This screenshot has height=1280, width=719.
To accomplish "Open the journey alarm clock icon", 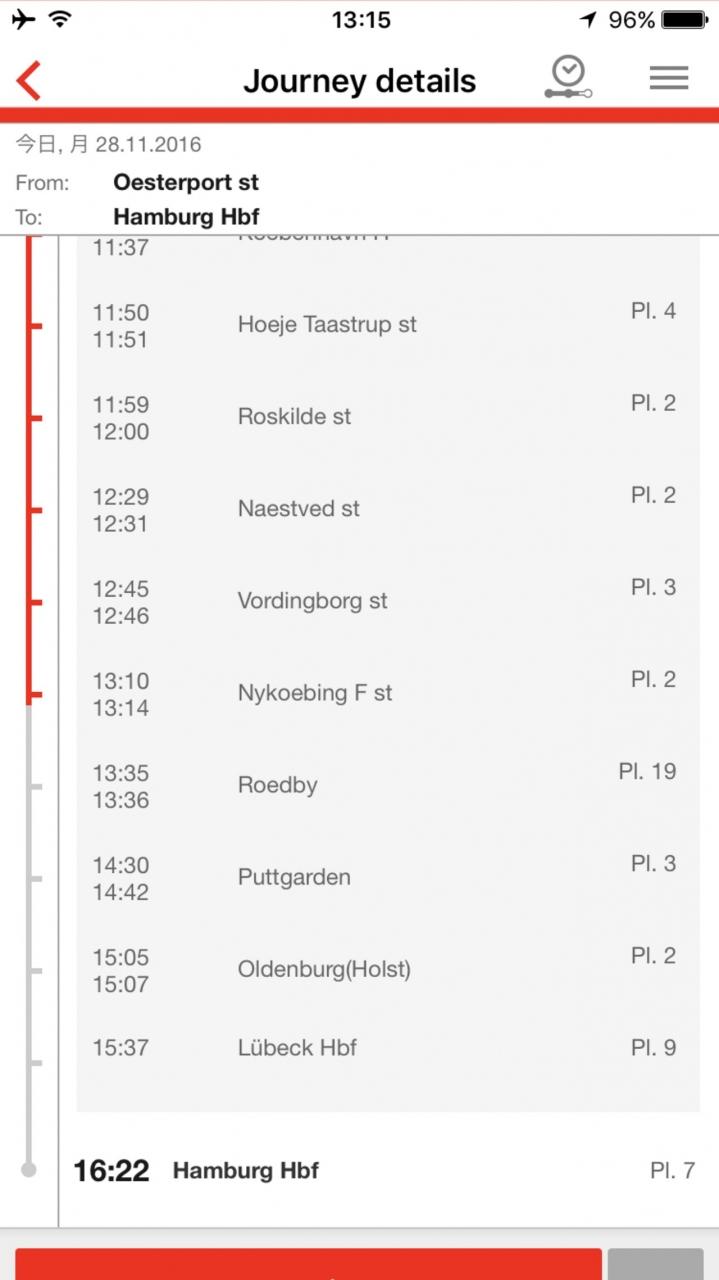I will click(x=569, y=78).
